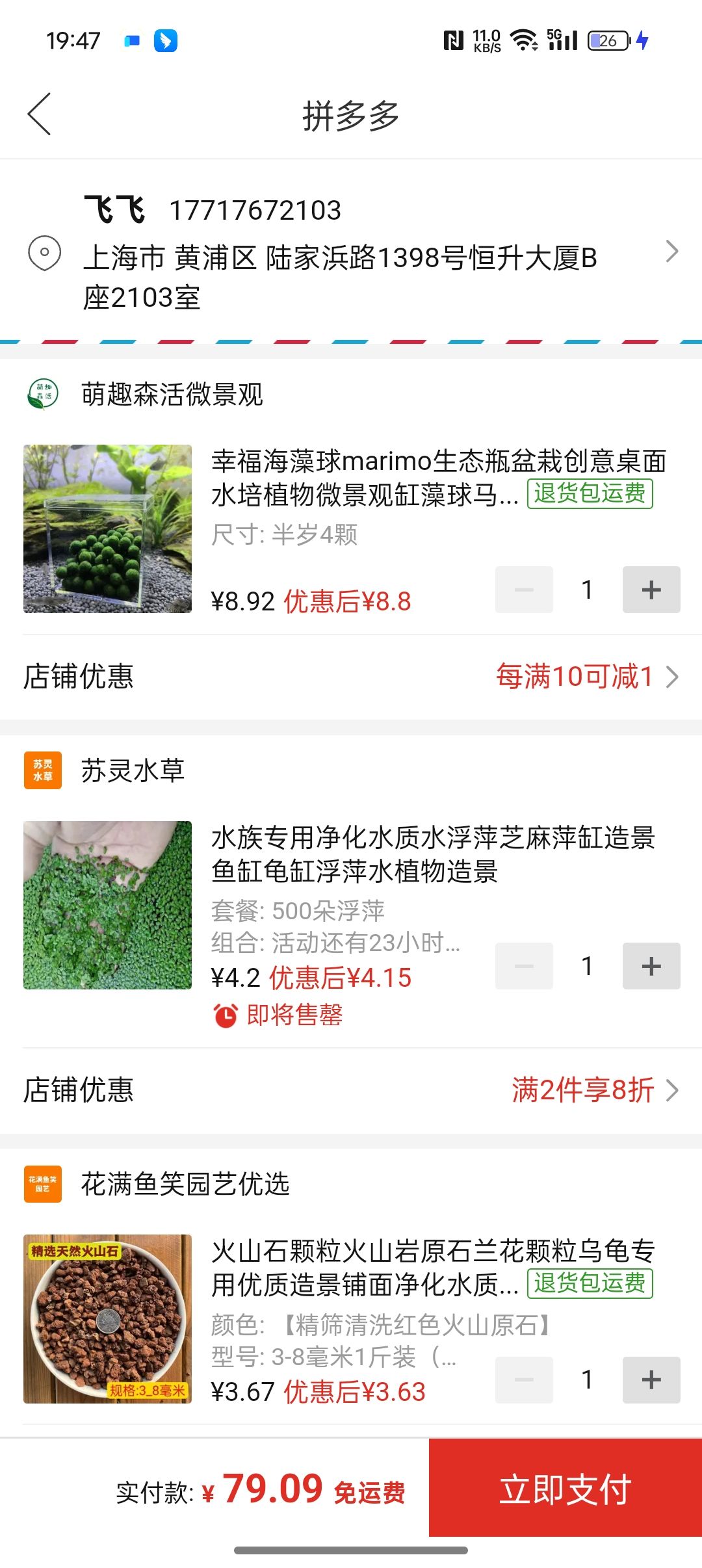The height and width of the screenshot is (1568, 702).
Task: Change the delivery address for 飞飞
Action: pos(351,254)
